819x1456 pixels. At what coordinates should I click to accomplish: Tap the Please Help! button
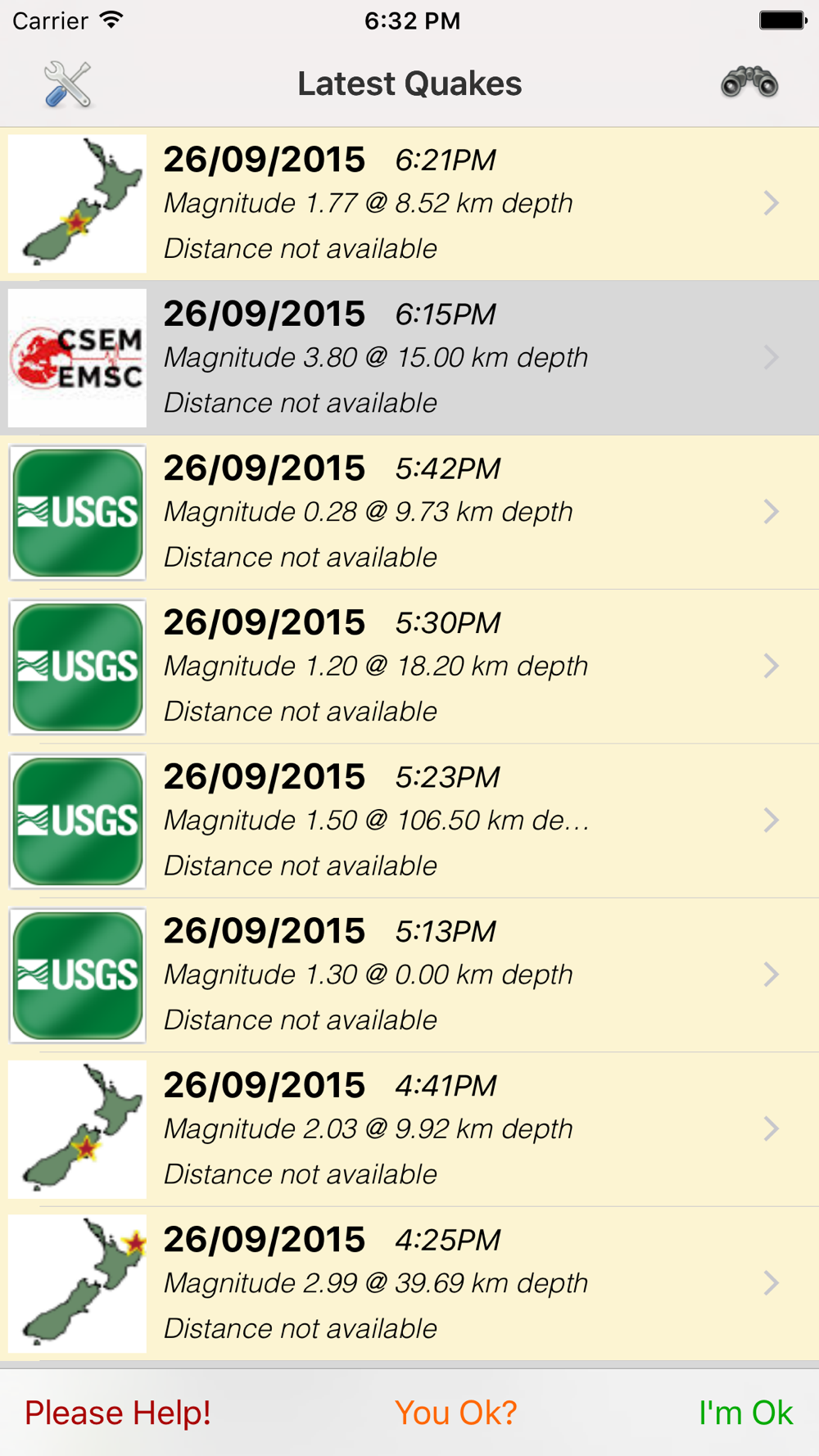(x=118, y=1413)
